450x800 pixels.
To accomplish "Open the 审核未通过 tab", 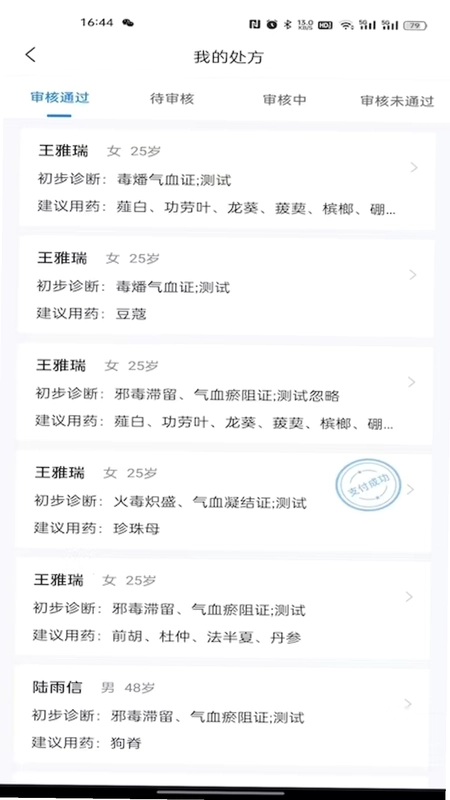I will coord(397,101).
